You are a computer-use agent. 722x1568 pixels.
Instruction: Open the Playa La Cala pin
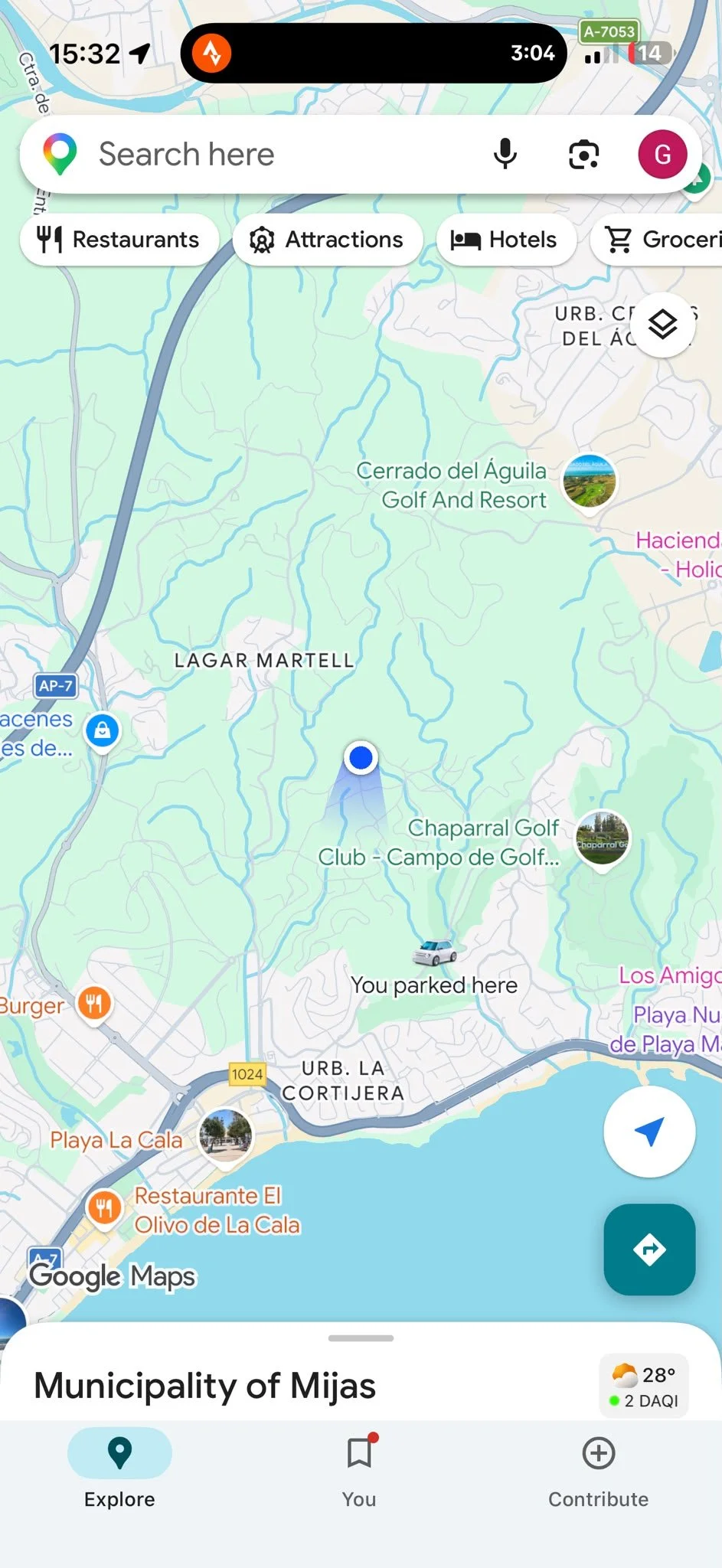click(x=225, y=1136)
